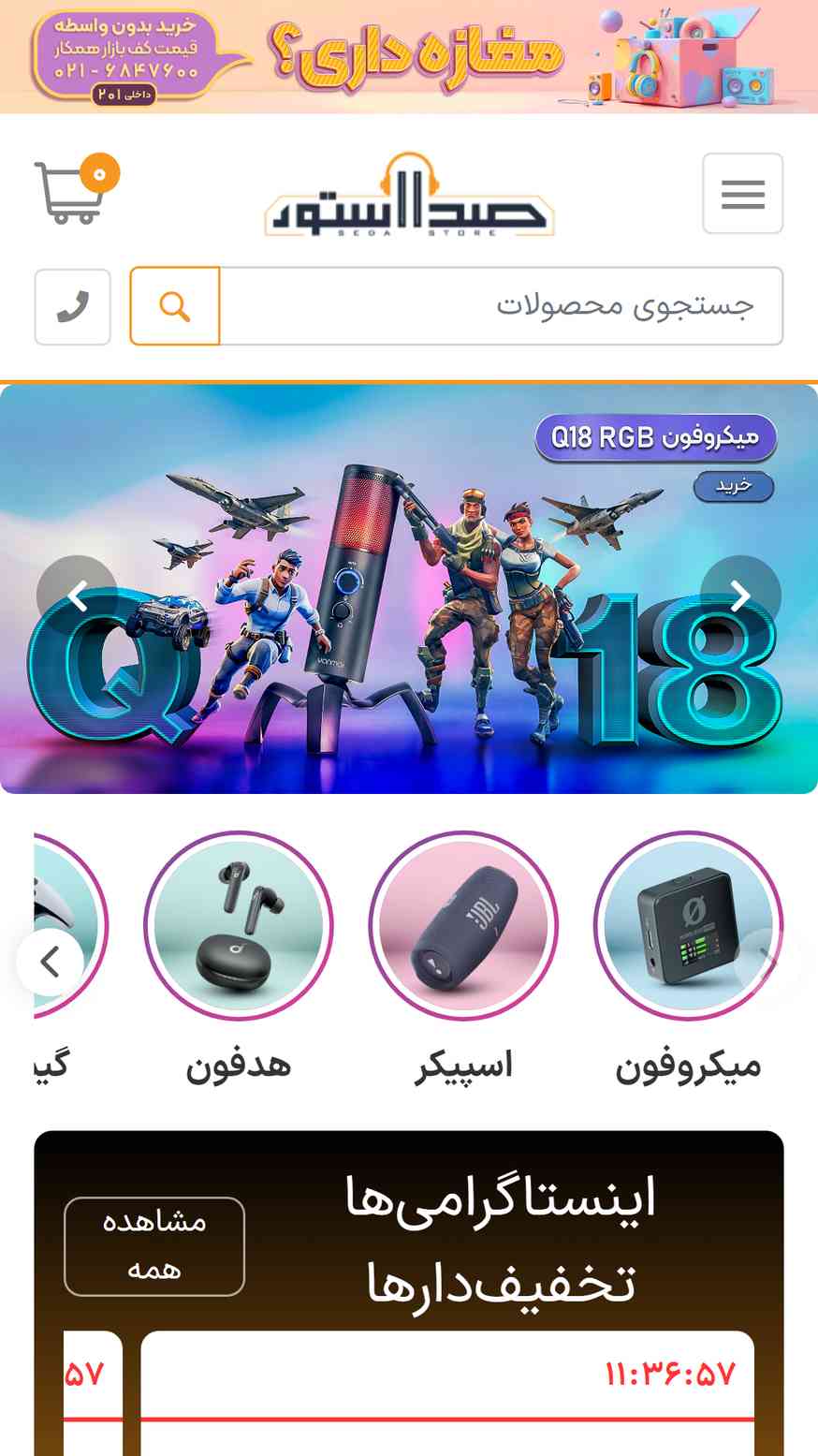The width and height of the screenshot is (818, 1456).
Task: Open the discounted product card with timer
Action: coord(447,1393)
